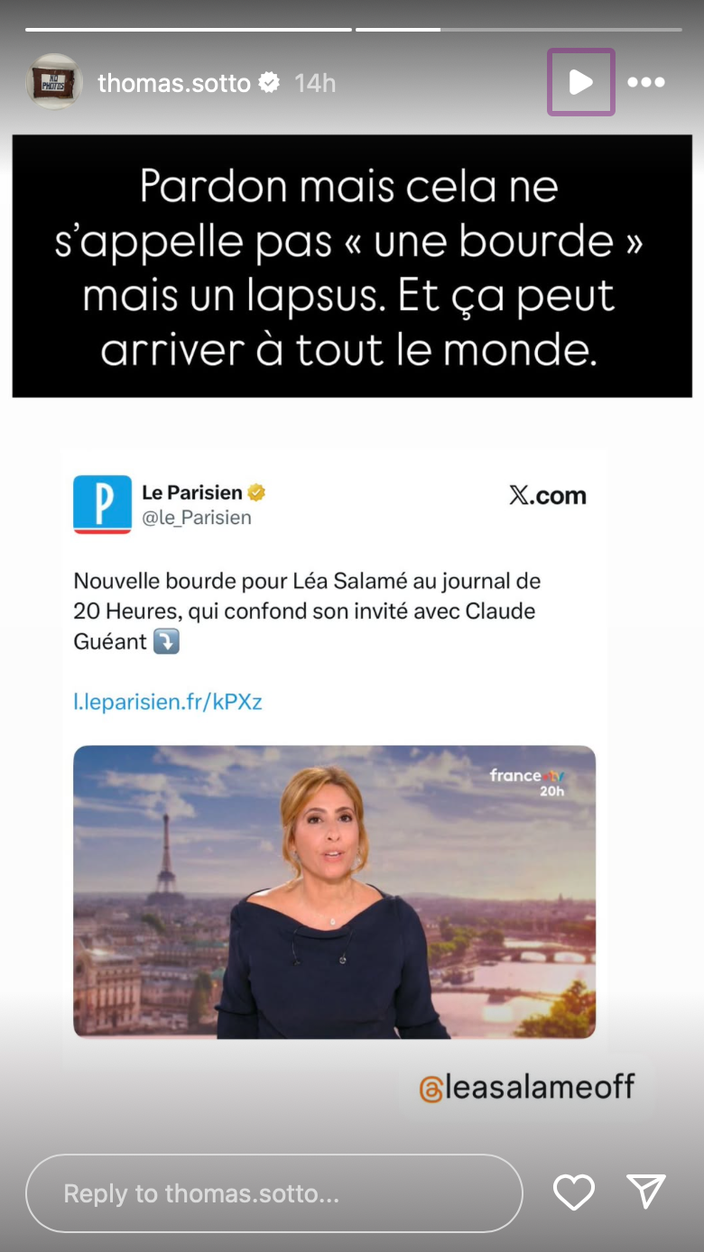Viewport: 704px width, 1252px height.
Task: Open the three-dot more options menu
Action: [646, 82]
